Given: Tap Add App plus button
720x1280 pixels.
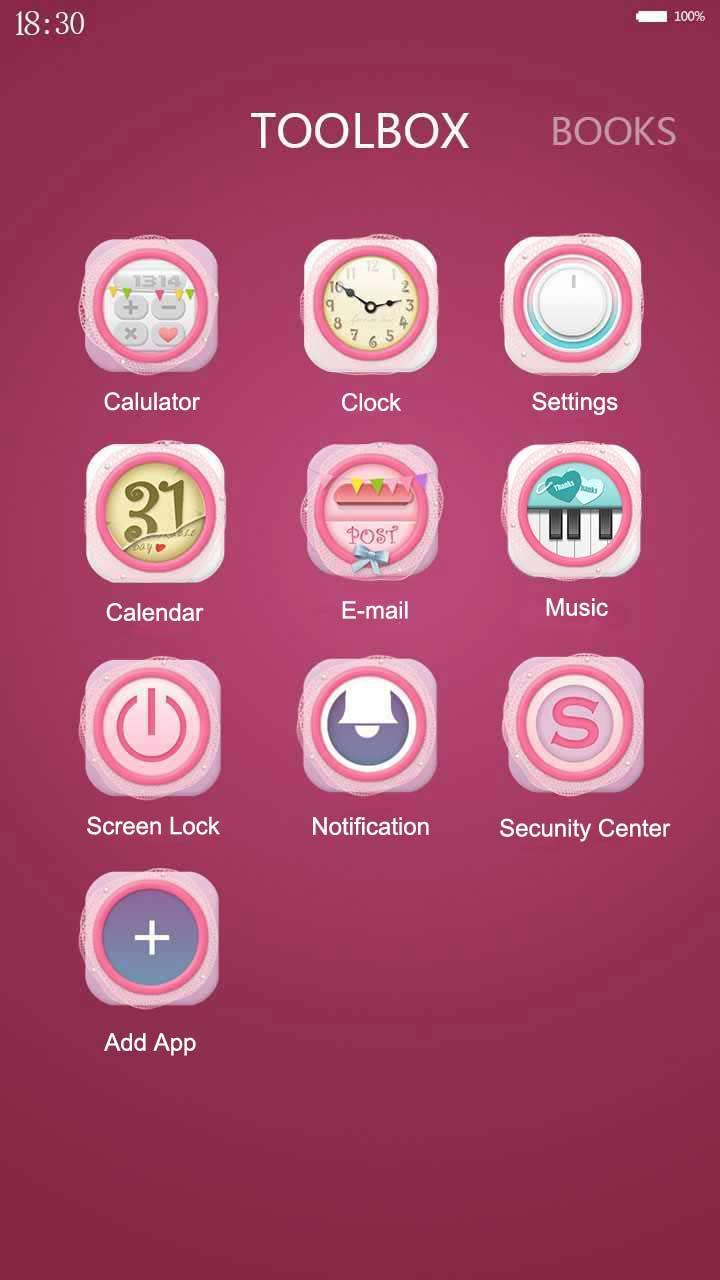Looking at the screenshot, I should coord(152,938).
